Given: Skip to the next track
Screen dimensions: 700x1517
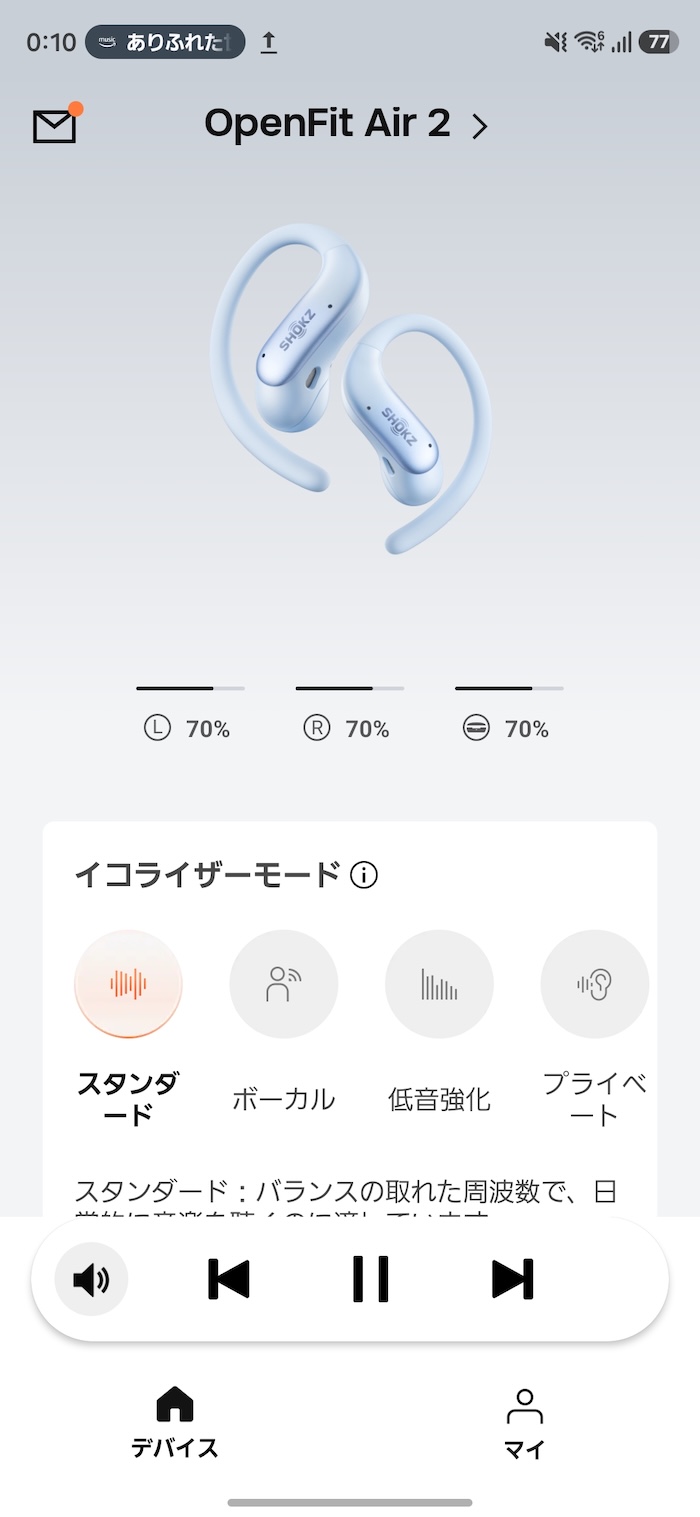Looking at the screenshot, I should point(513,1279).
